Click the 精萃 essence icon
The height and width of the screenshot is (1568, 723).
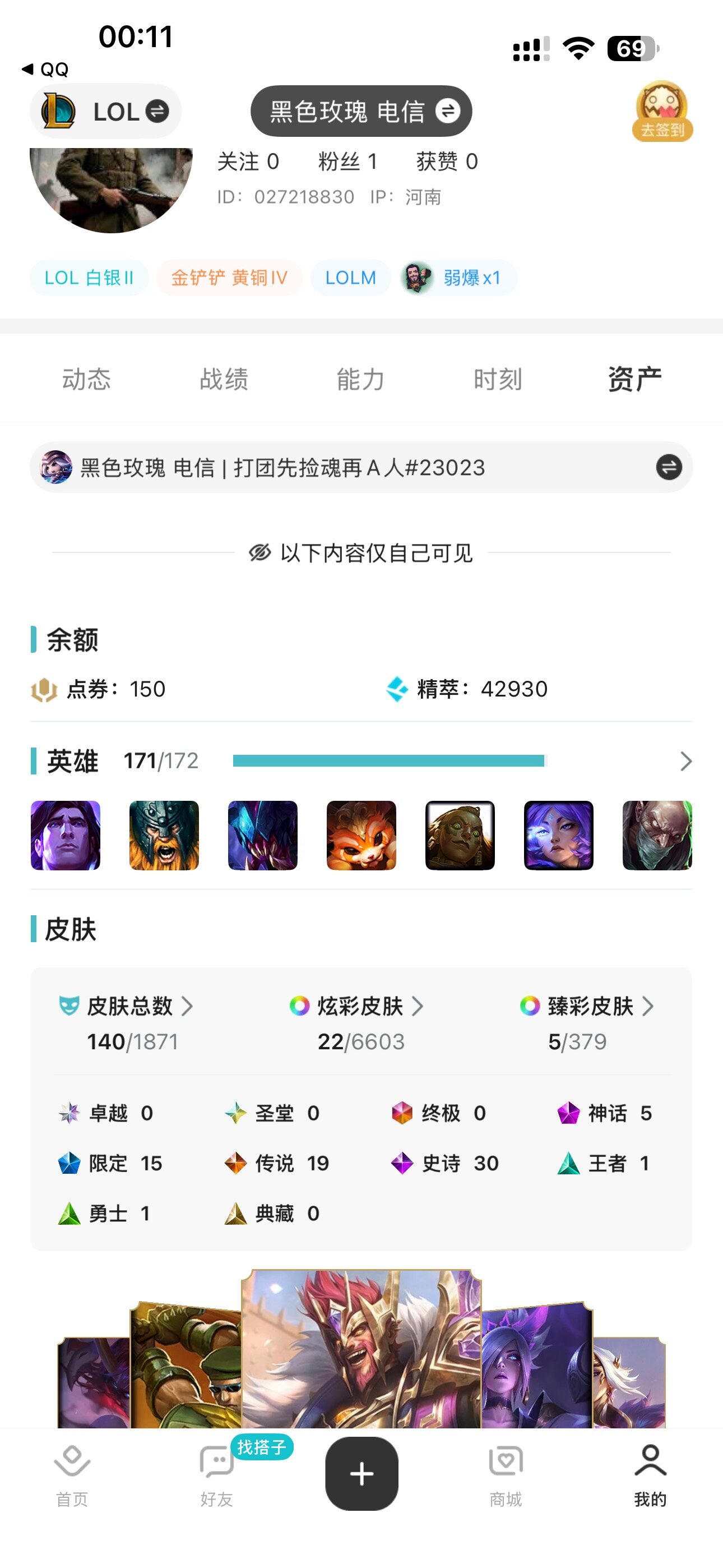(x=397, y=689)
